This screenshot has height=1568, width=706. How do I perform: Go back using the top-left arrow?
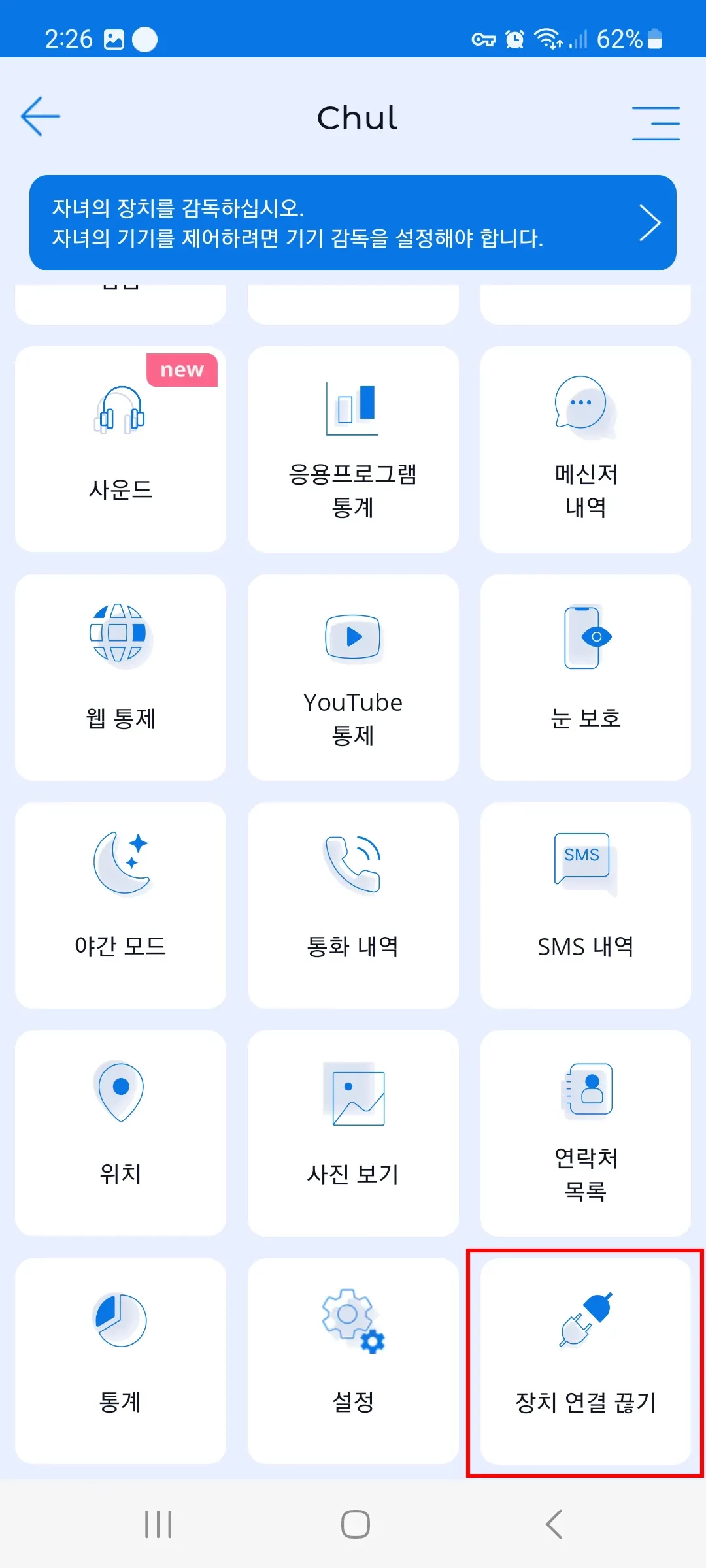pos(41,117)
